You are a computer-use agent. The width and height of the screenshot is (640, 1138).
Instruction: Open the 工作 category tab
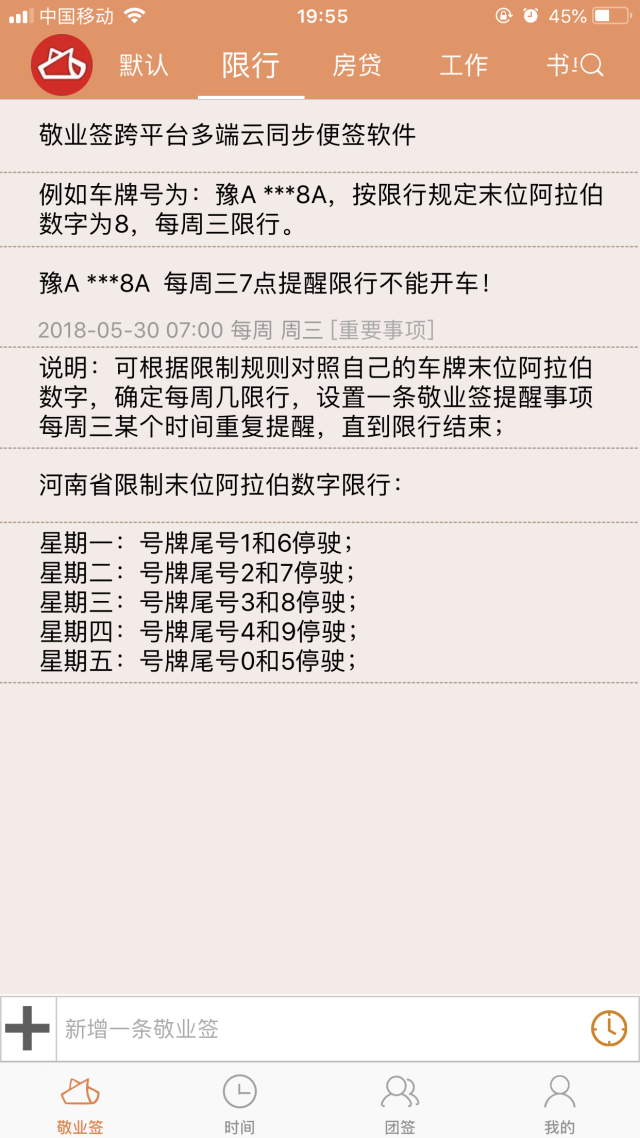pos(464,66)
